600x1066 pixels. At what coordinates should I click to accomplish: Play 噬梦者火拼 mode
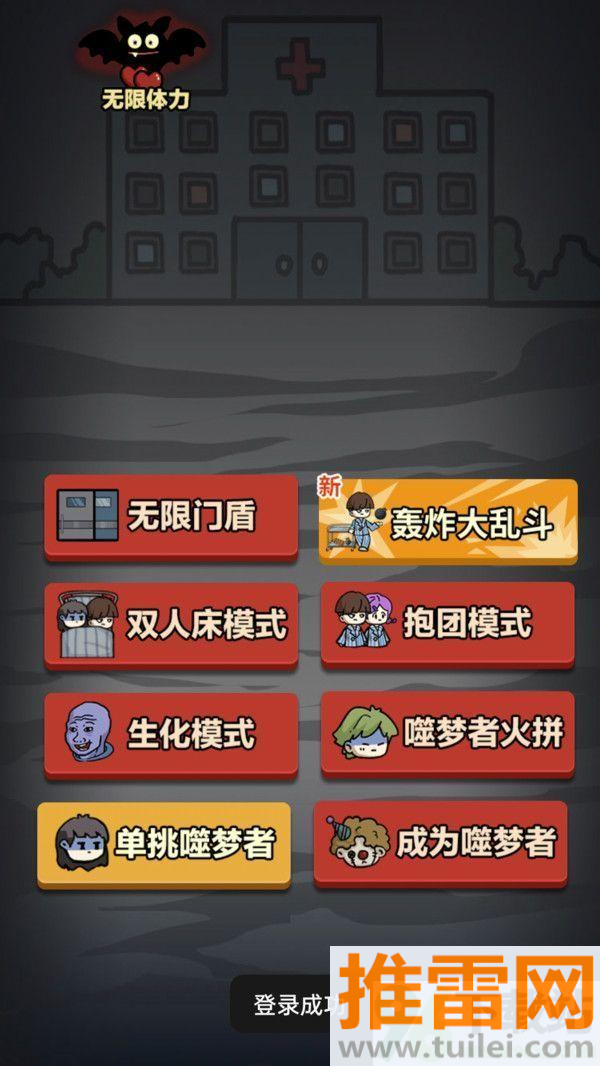447,734
